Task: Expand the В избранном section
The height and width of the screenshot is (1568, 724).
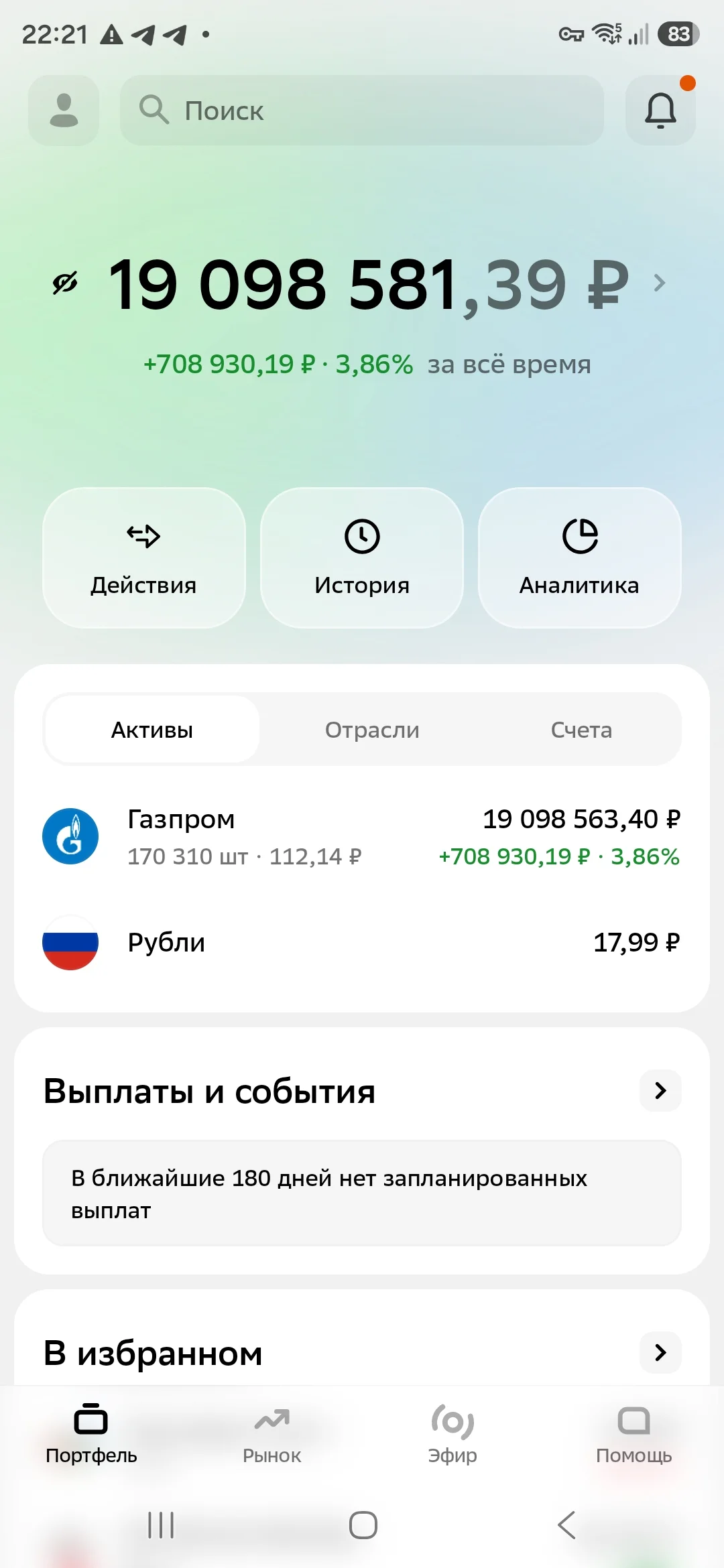Action: point(660,1352)
